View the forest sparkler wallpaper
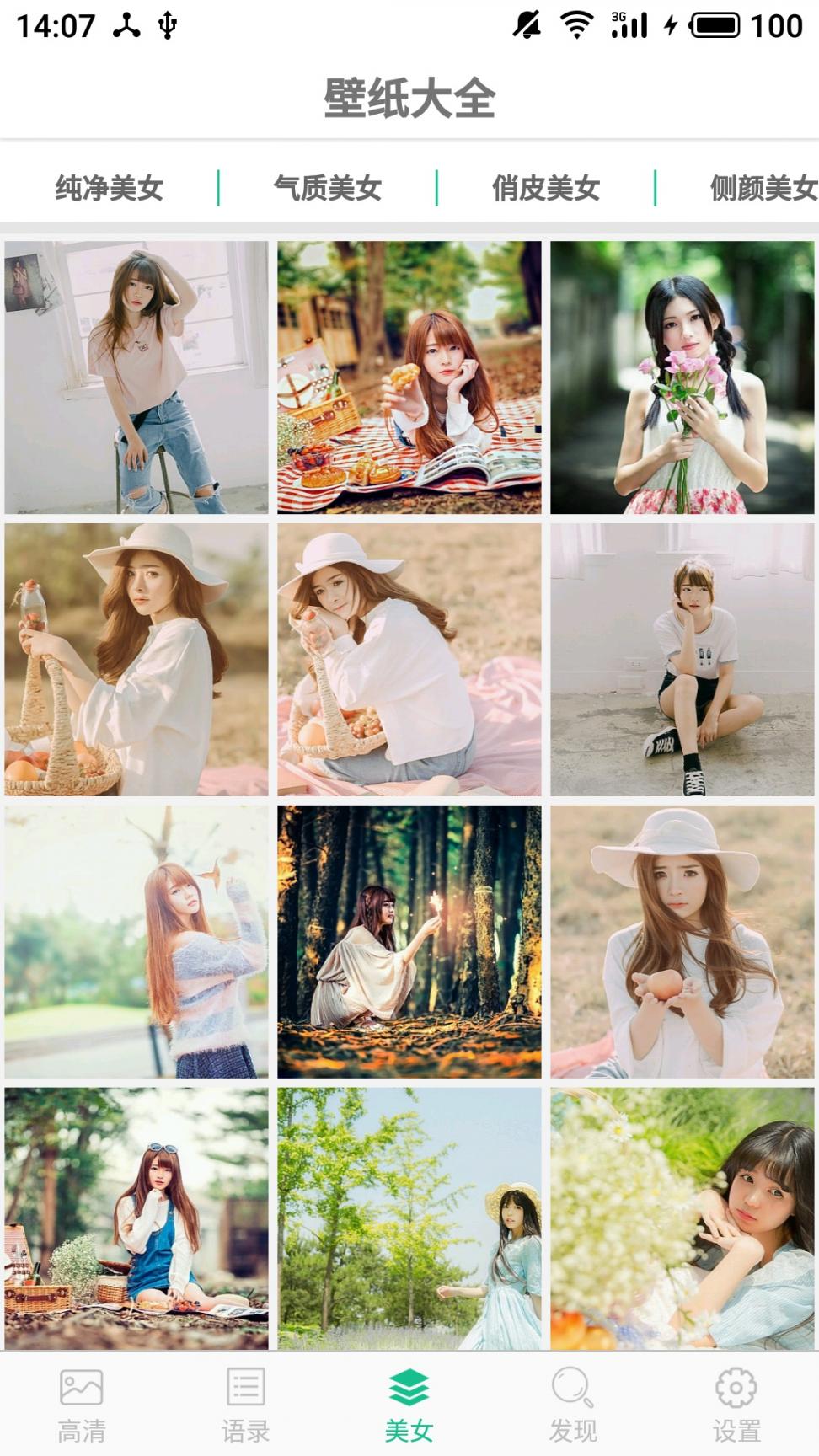 (409, 941)
